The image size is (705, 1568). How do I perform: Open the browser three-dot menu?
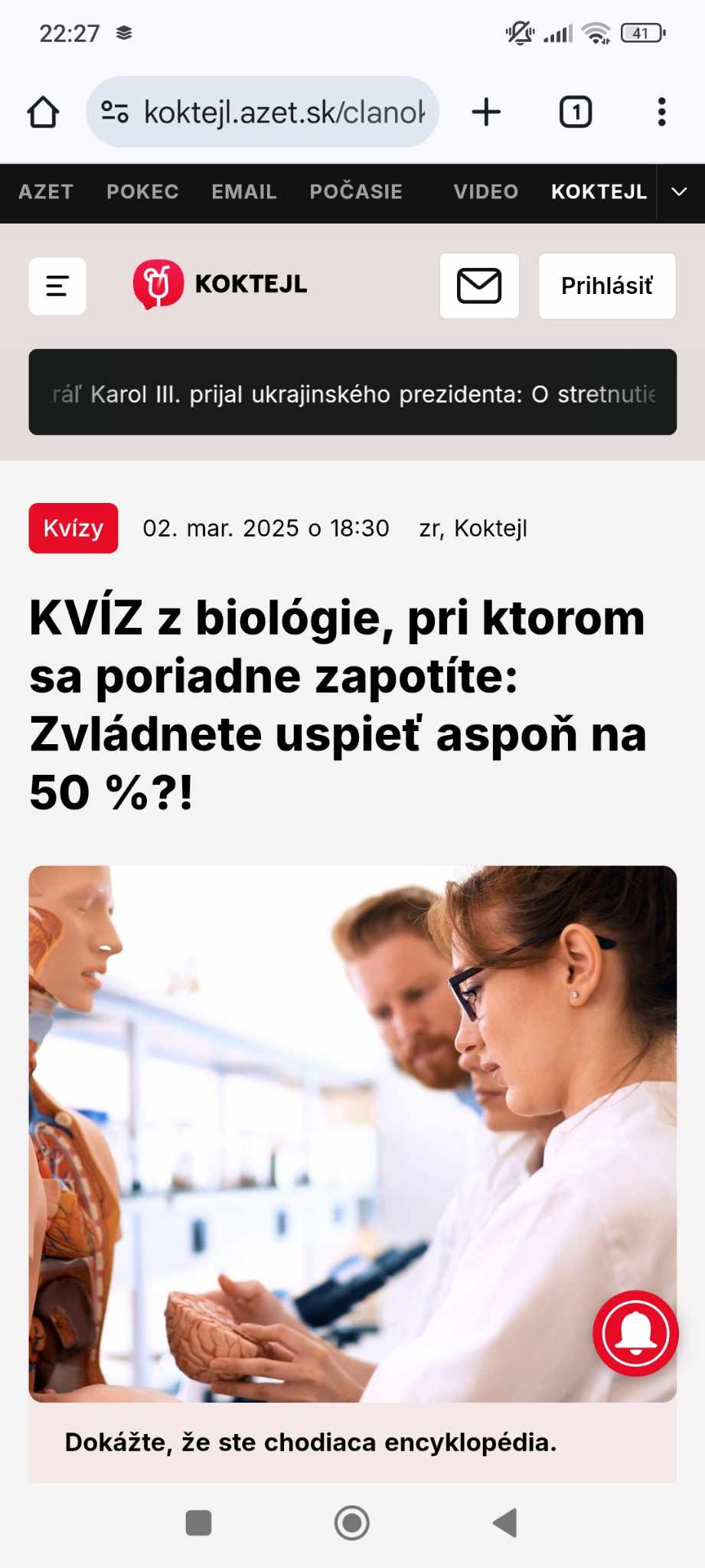[x=661, y=112]
